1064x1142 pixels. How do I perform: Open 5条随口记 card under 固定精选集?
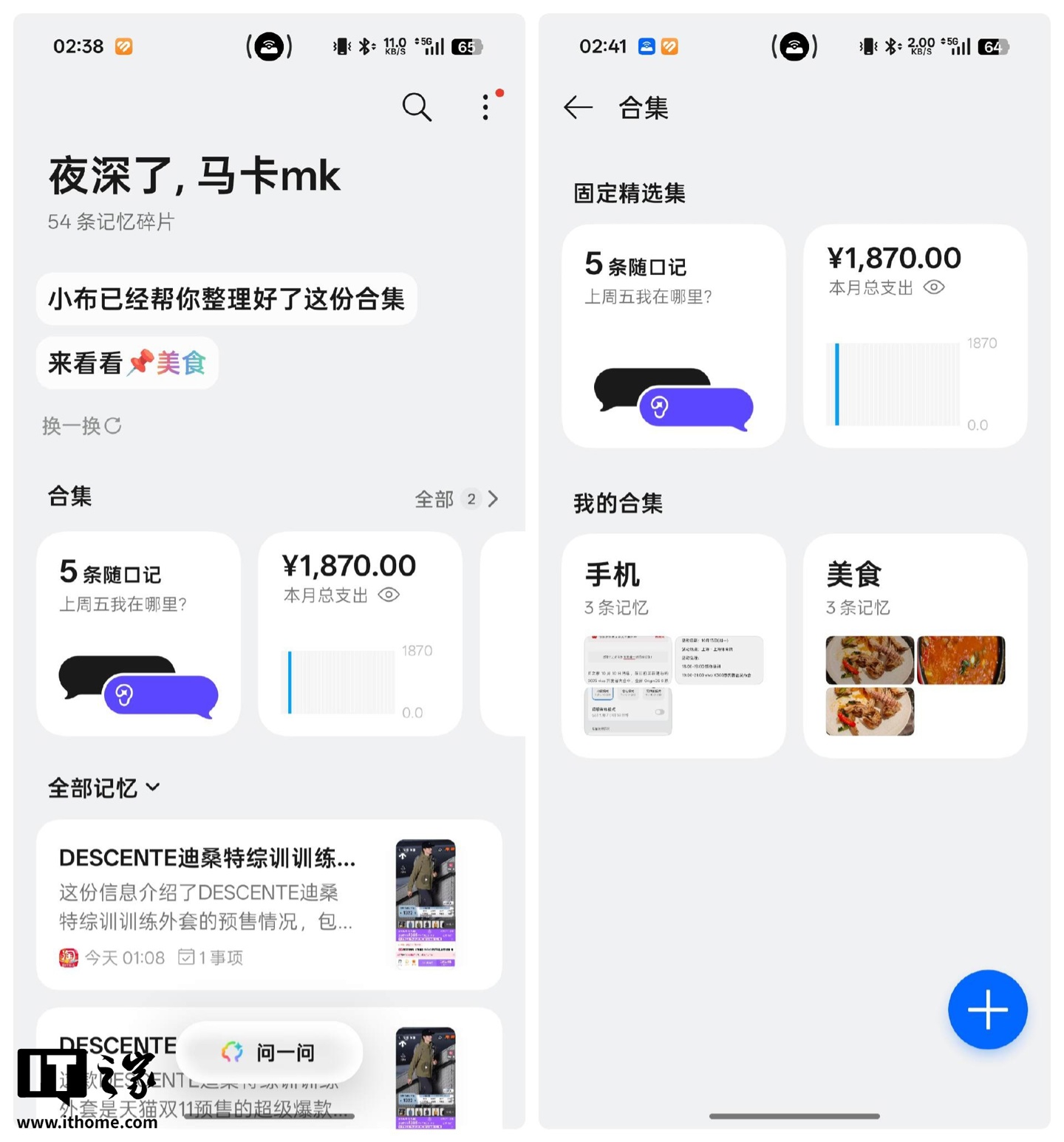pyautogui.click(x=673, y=336)
